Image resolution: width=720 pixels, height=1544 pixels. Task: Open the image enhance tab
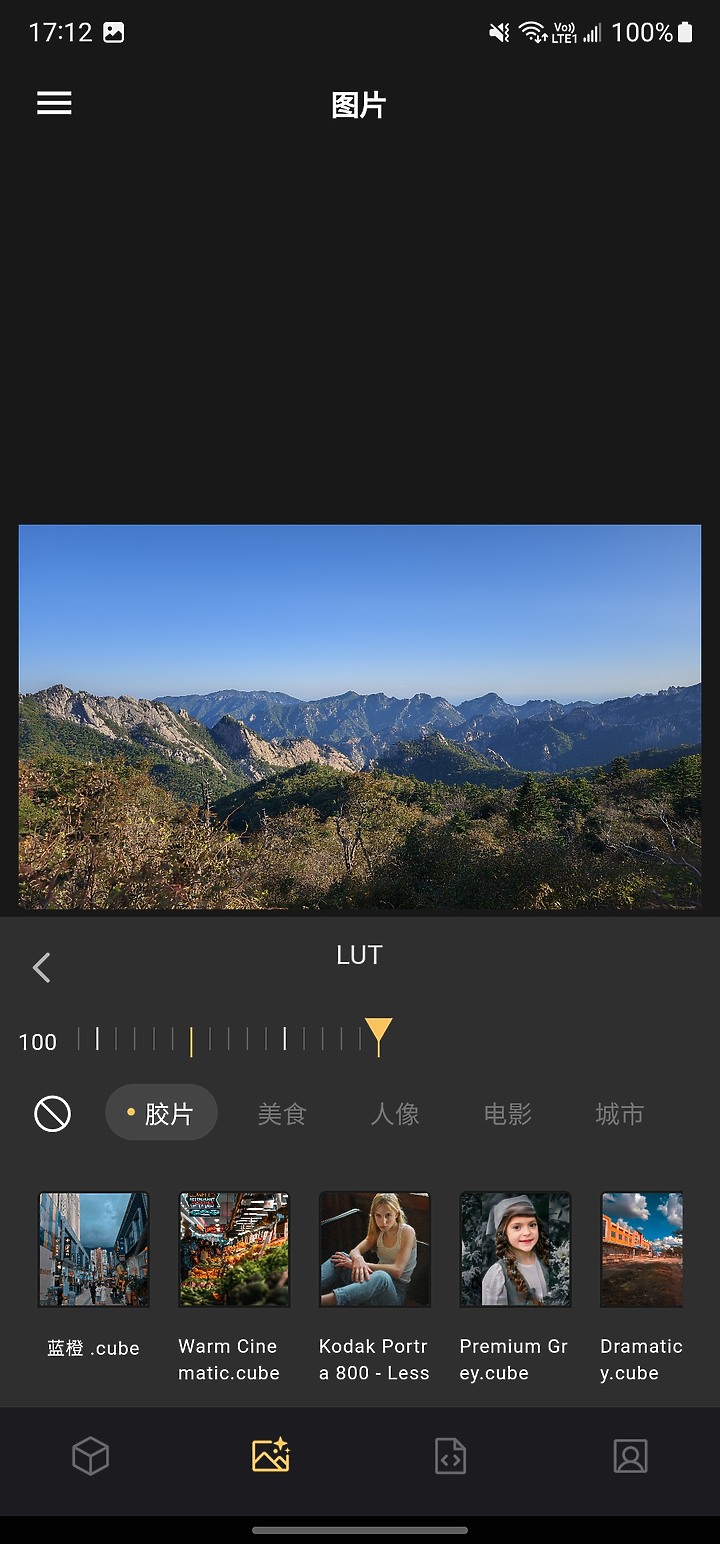coord(270,1456)
